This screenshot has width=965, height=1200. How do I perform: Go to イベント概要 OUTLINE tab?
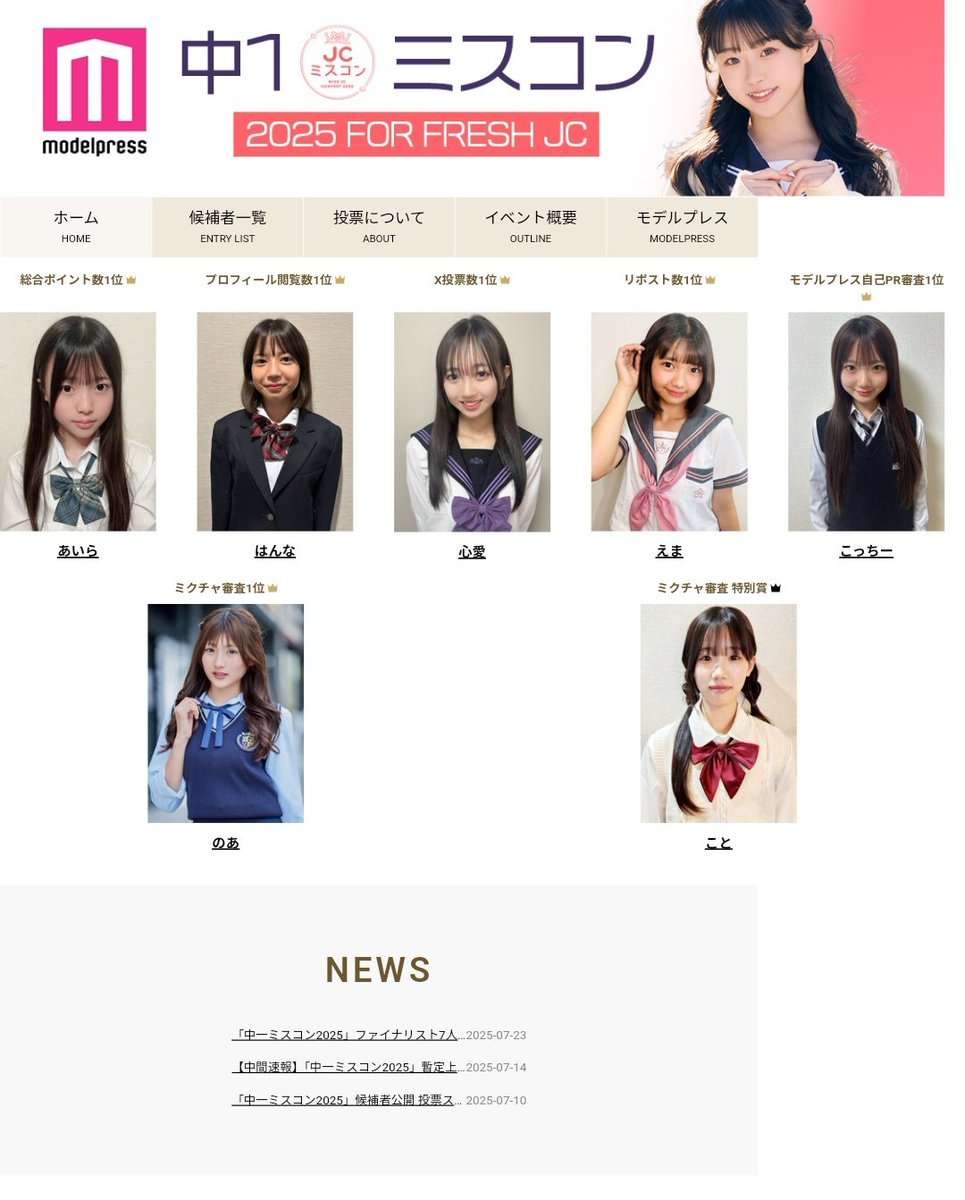click(531, 227)
